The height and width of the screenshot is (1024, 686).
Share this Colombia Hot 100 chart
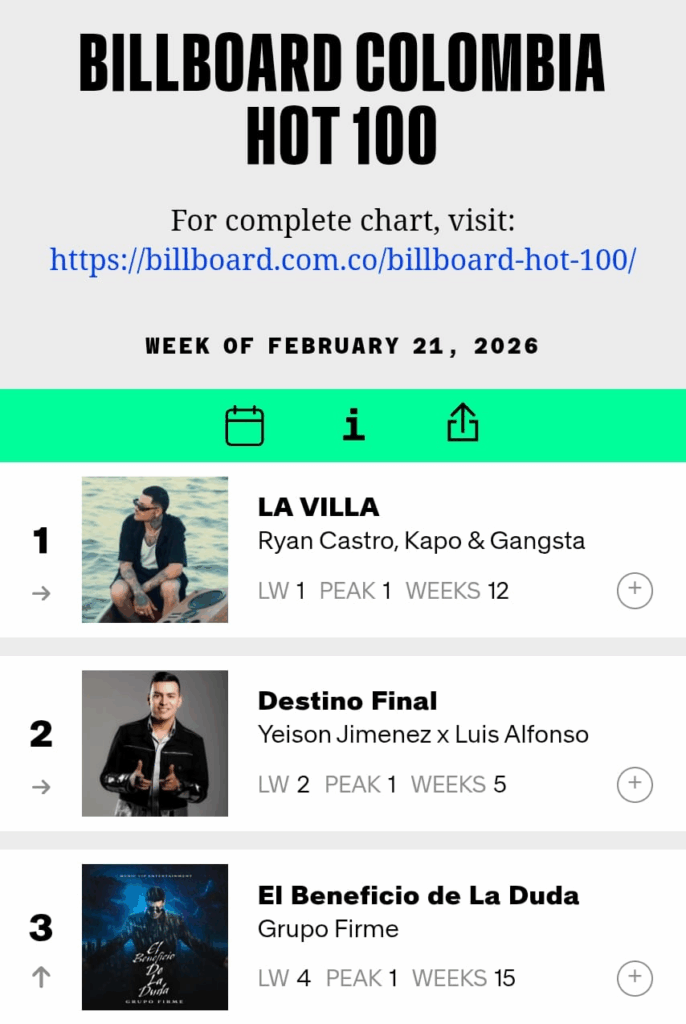[462, 425]
